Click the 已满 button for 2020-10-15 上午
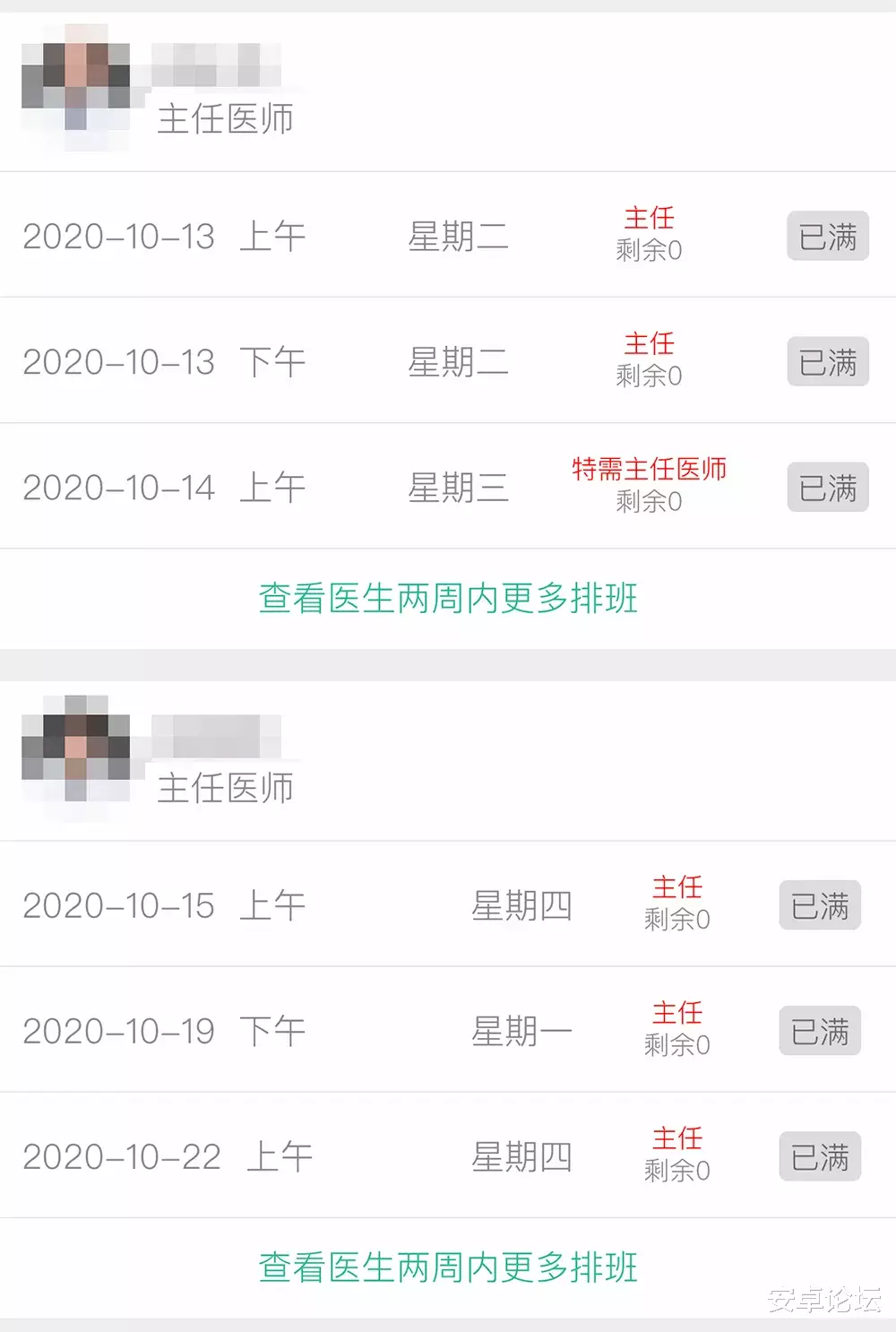 coord(819,906)
